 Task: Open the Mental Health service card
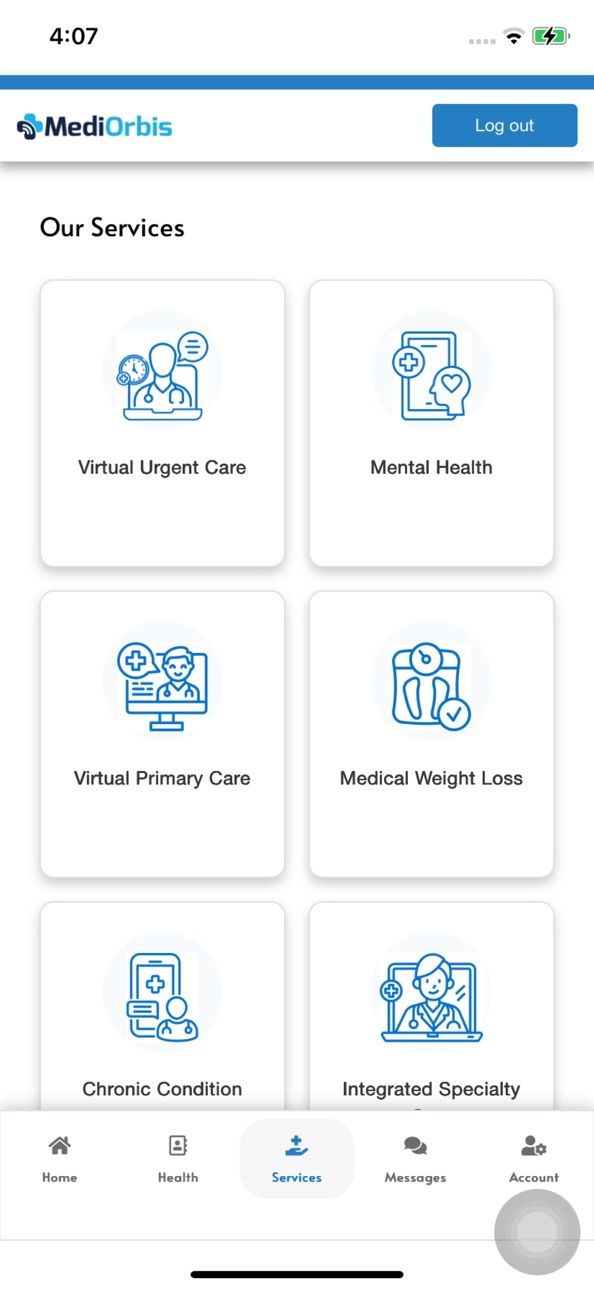point(431,423)
